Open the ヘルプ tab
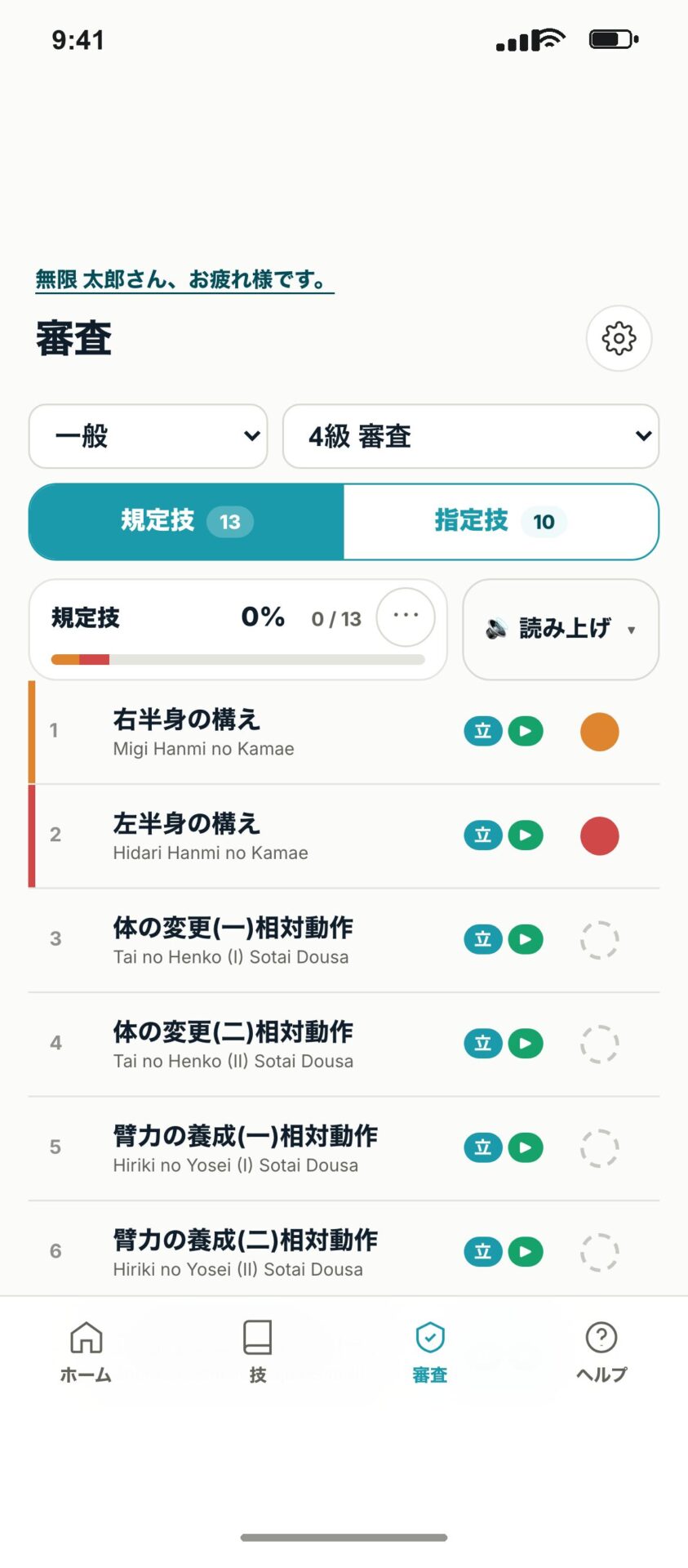Screen dimensions: 688x1568 pos(601,1352)
